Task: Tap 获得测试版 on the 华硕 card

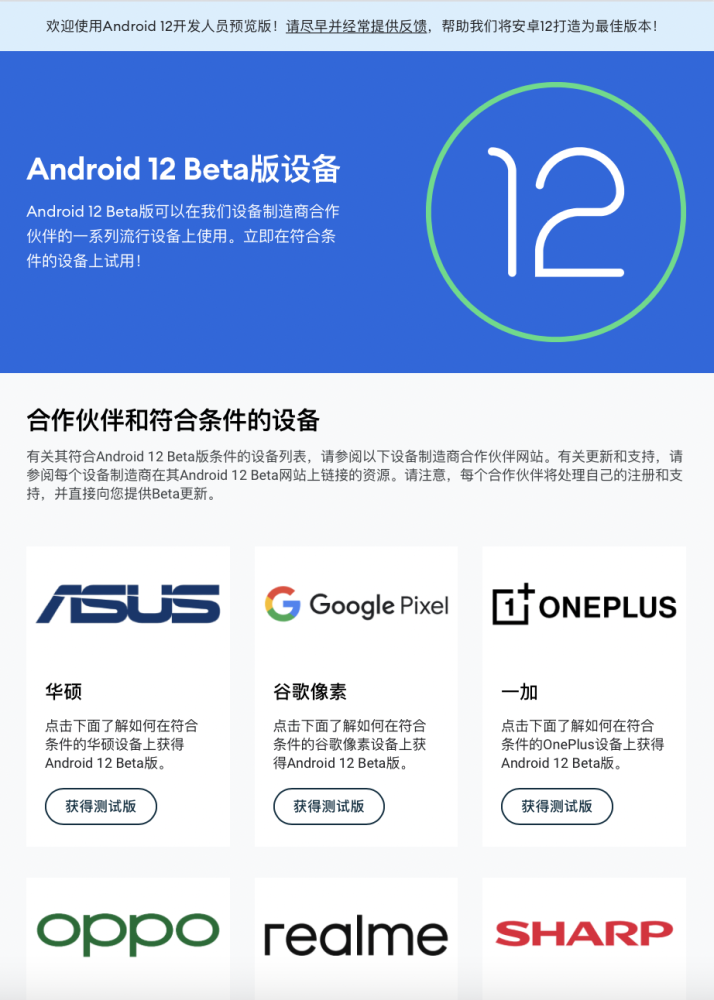Action: pos(101,806)
